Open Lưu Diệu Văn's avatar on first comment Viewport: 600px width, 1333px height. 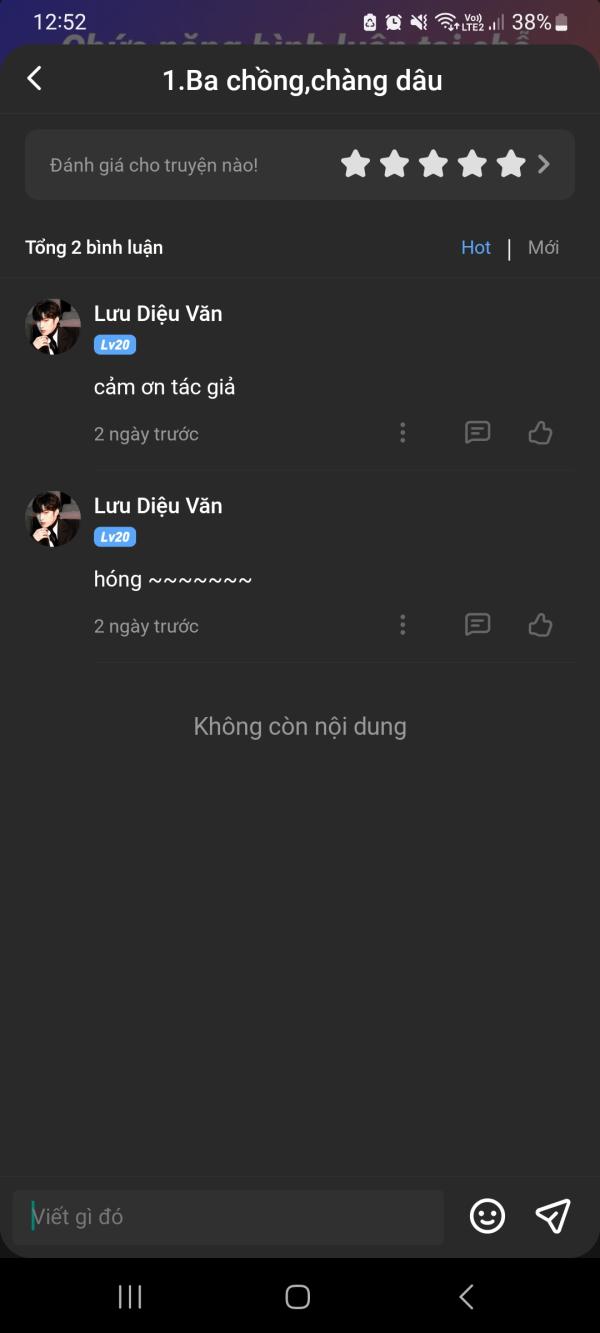pos(53,327)
